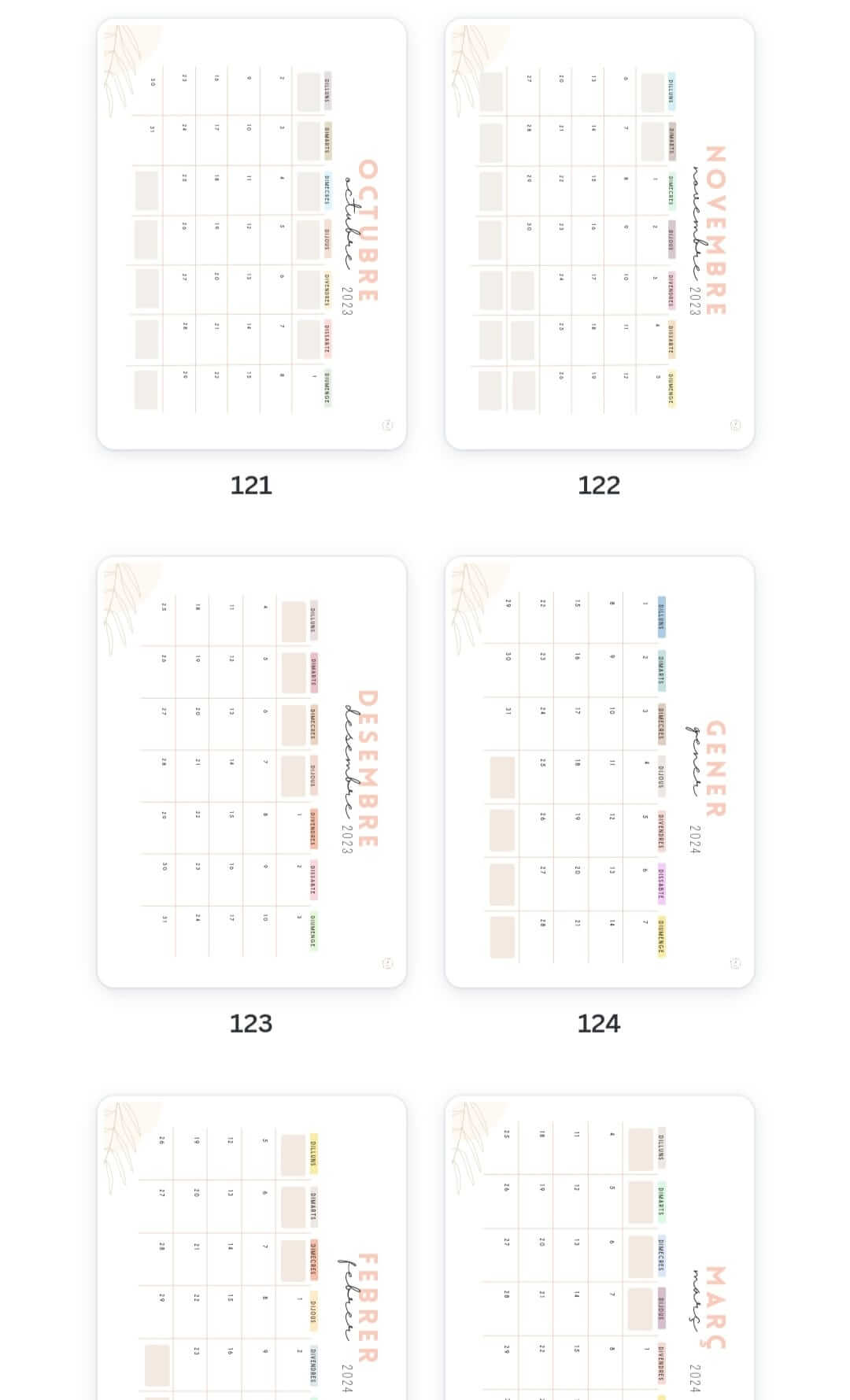Screen dimensions: 850x1400
Task: Open the Març 2024 calendar page
Action: pyautogui.click(x=599, y=1247)
